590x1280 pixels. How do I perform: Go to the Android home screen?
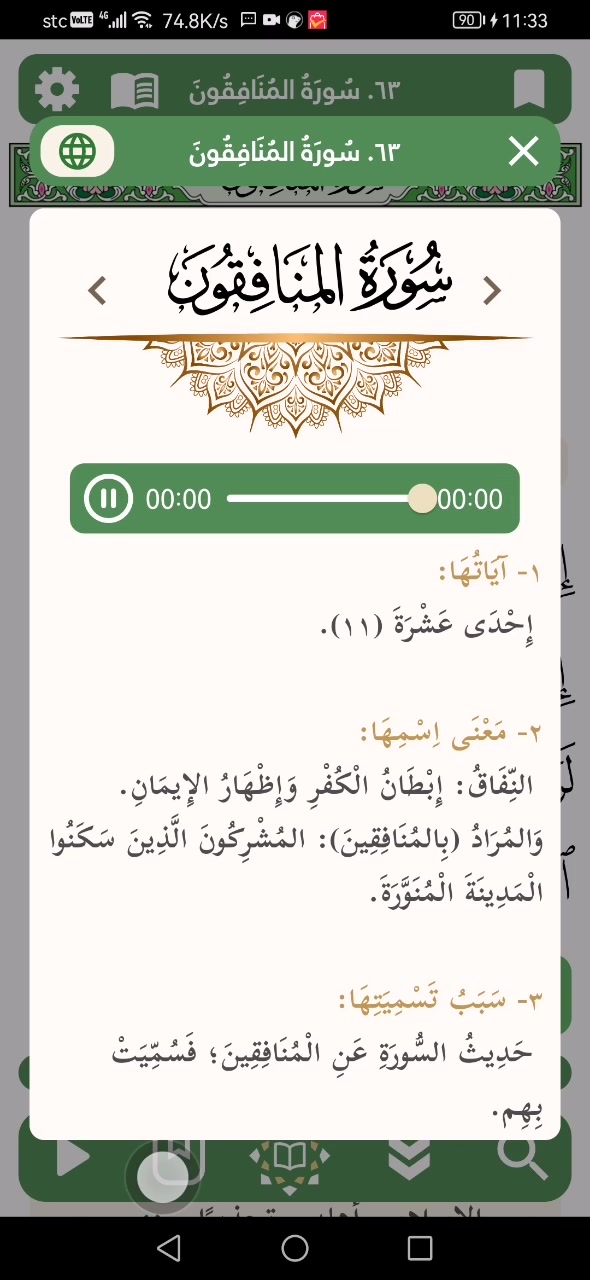[x=295, y=1248]
